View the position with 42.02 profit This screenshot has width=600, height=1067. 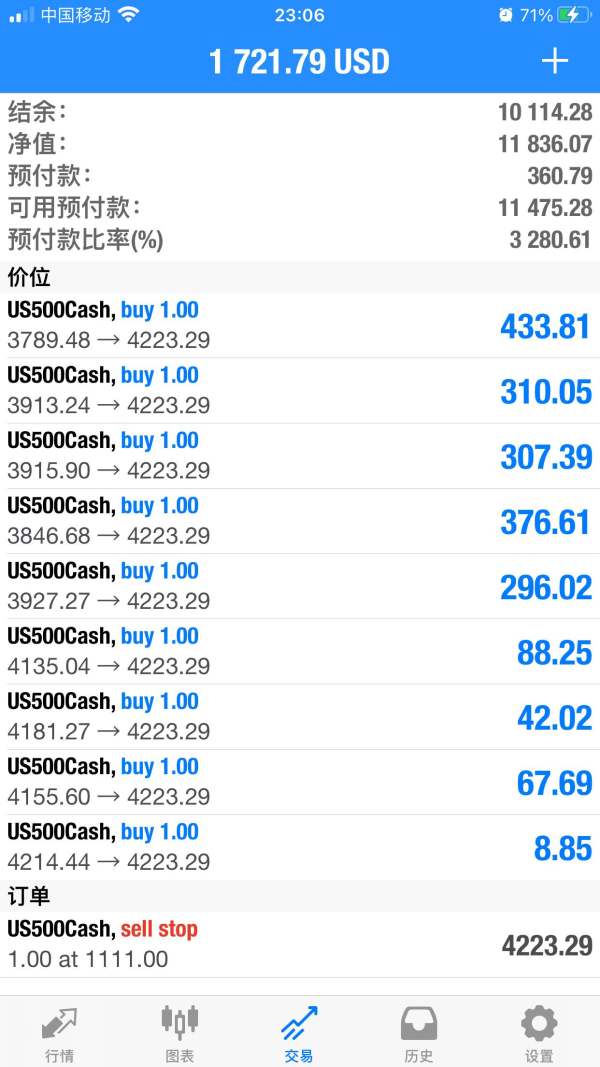(300, 716)
